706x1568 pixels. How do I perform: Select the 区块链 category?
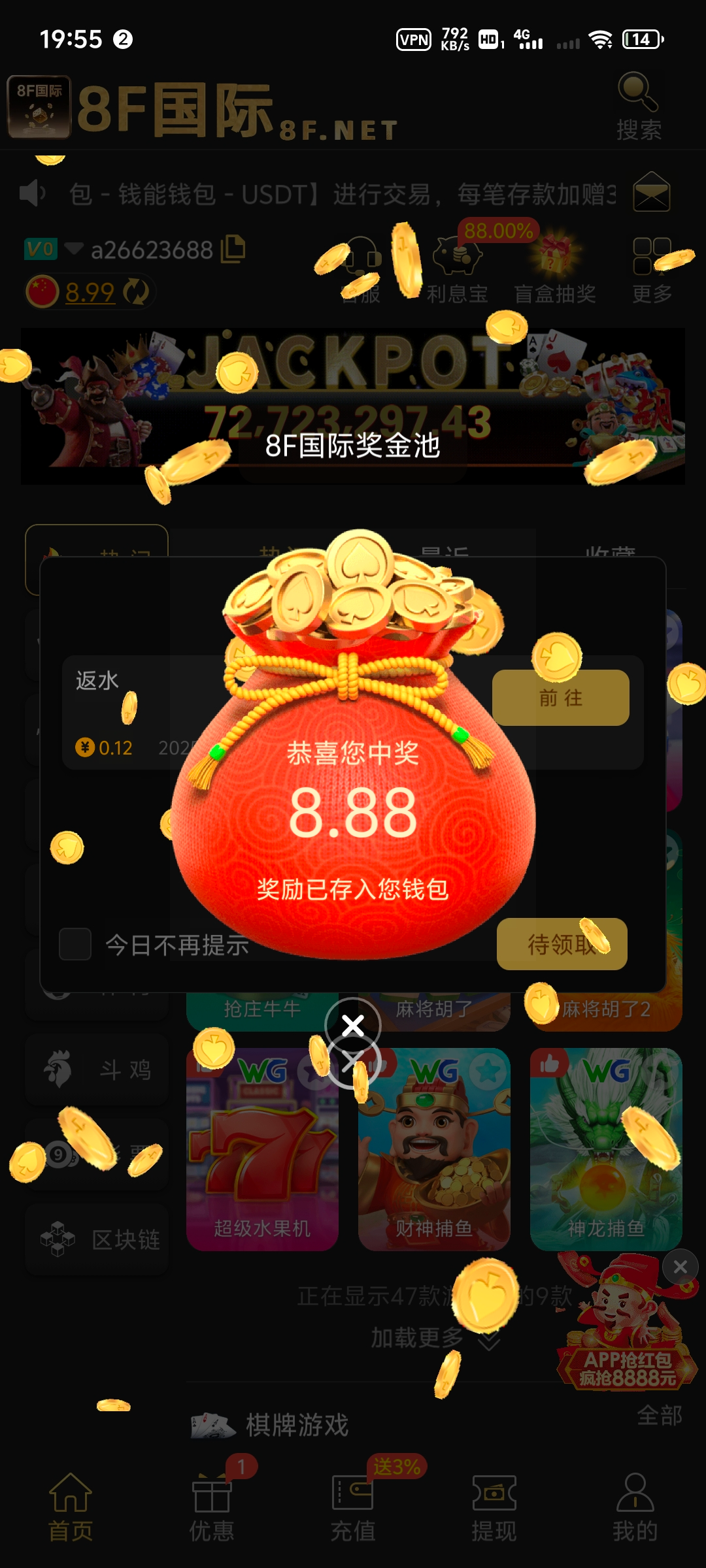pos(97,1239)
